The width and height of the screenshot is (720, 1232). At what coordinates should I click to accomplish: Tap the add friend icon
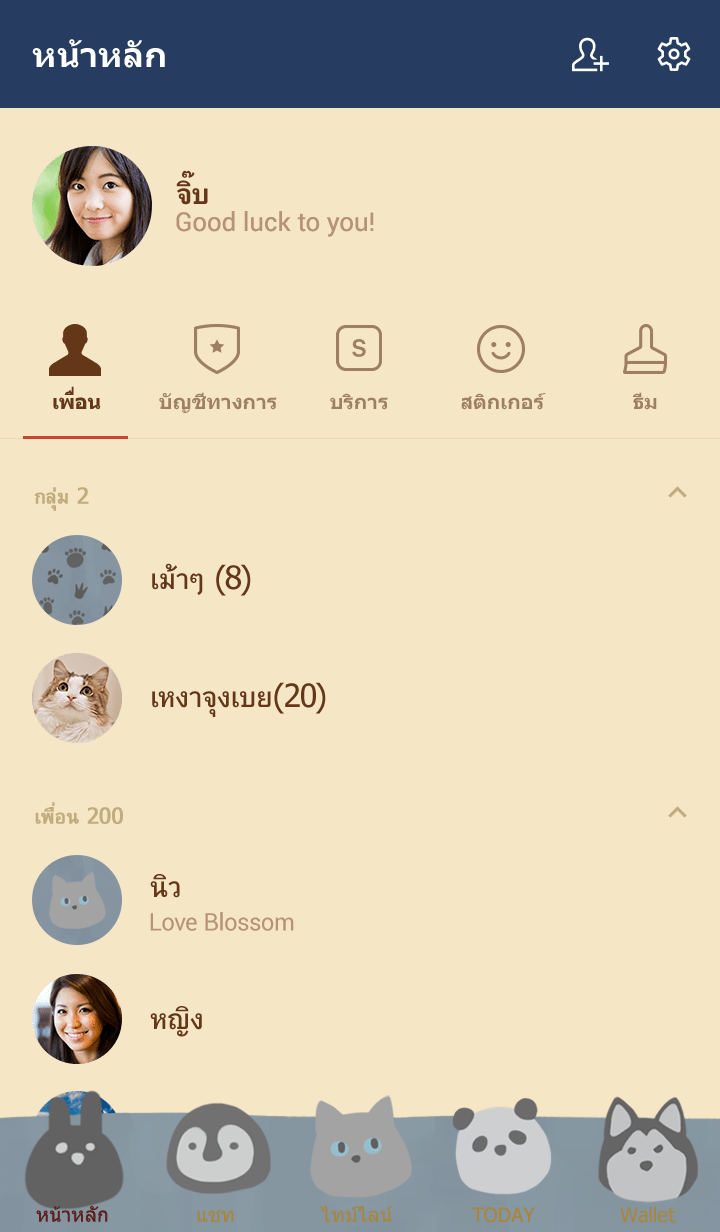point(589,55)
